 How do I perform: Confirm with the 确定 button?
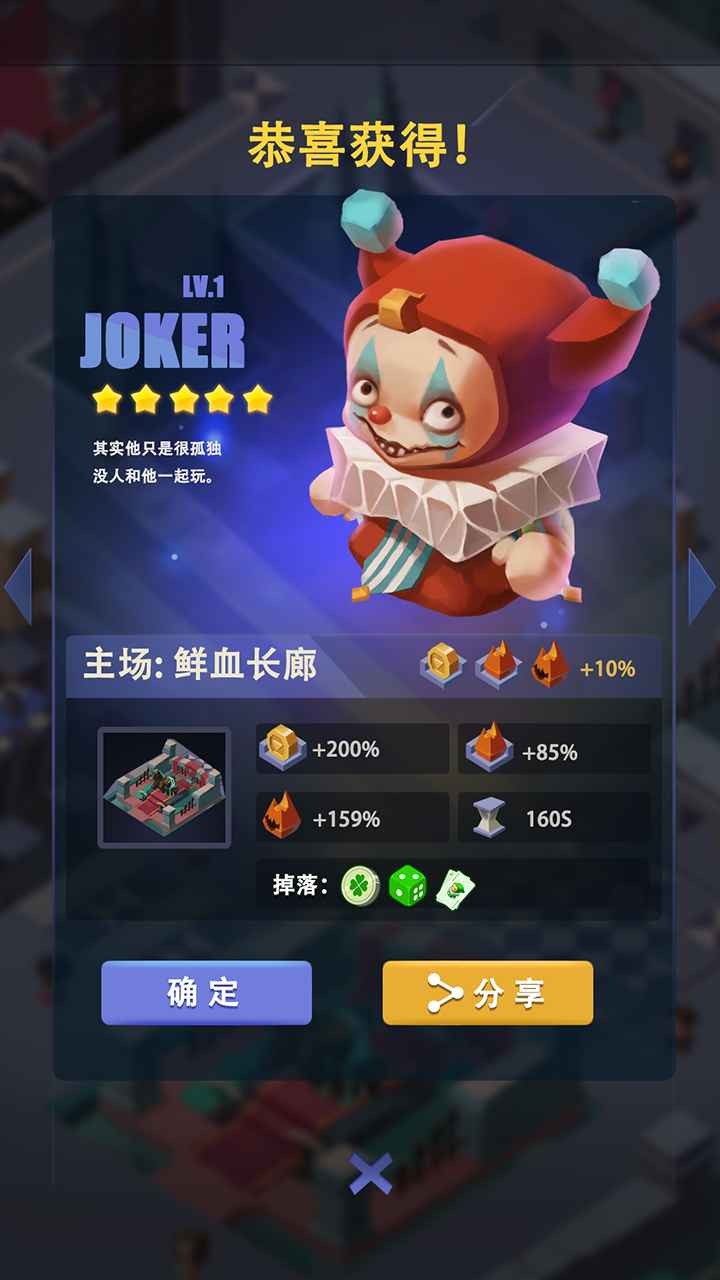click(206, 993)
